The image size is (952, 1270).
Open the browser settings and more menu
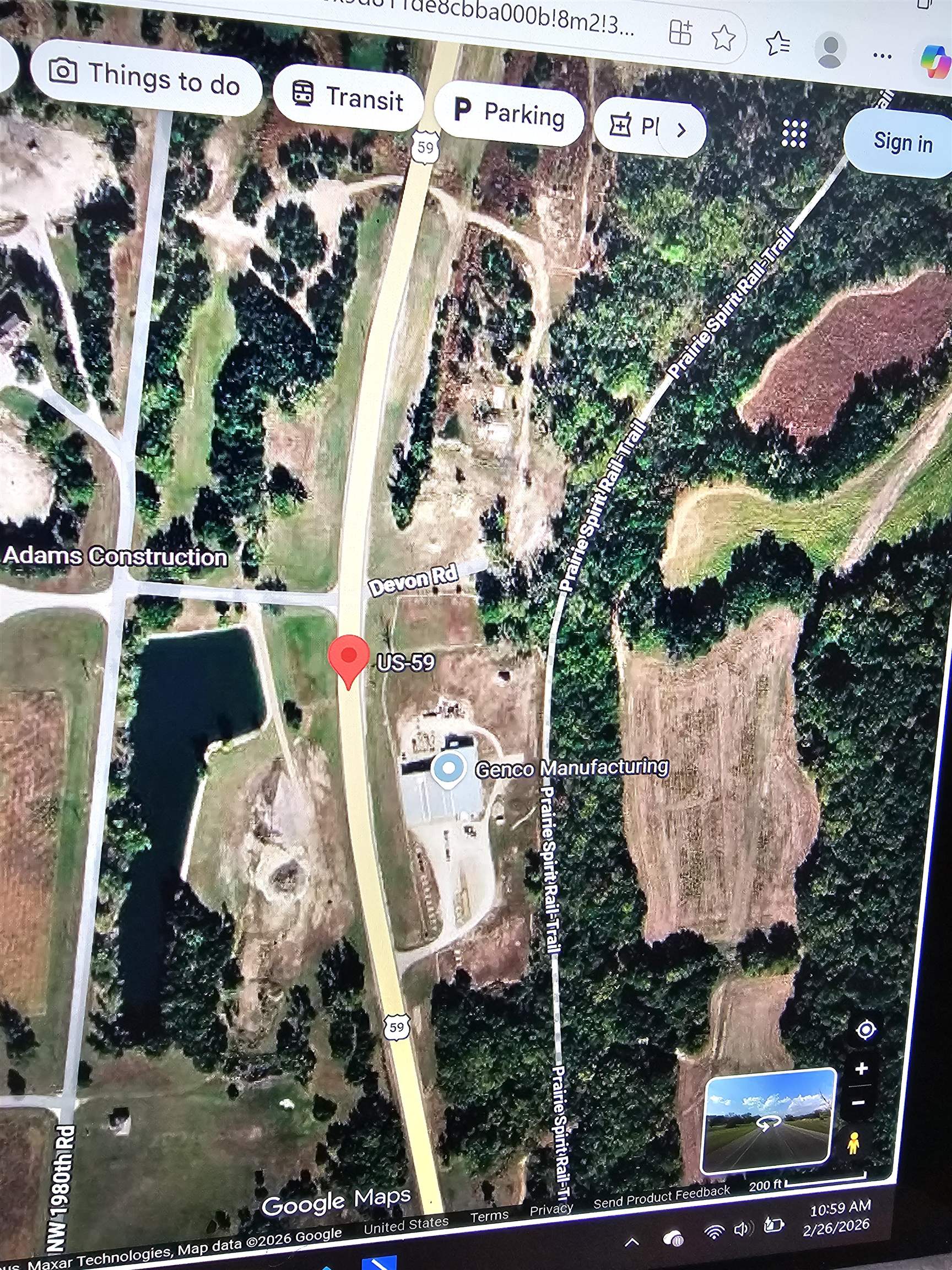click(881, 56)
